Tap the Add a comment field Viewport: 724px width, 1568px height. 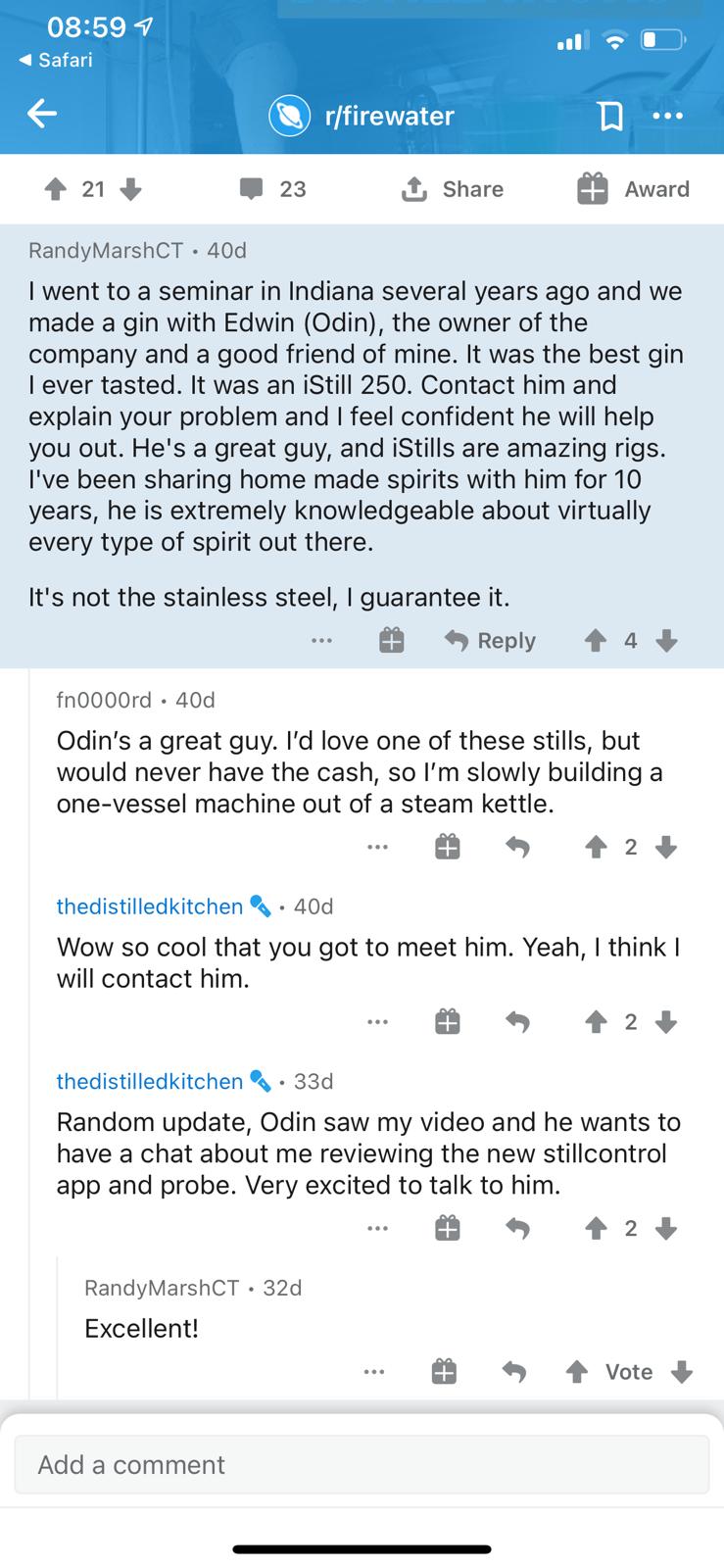coord(362,1464)
